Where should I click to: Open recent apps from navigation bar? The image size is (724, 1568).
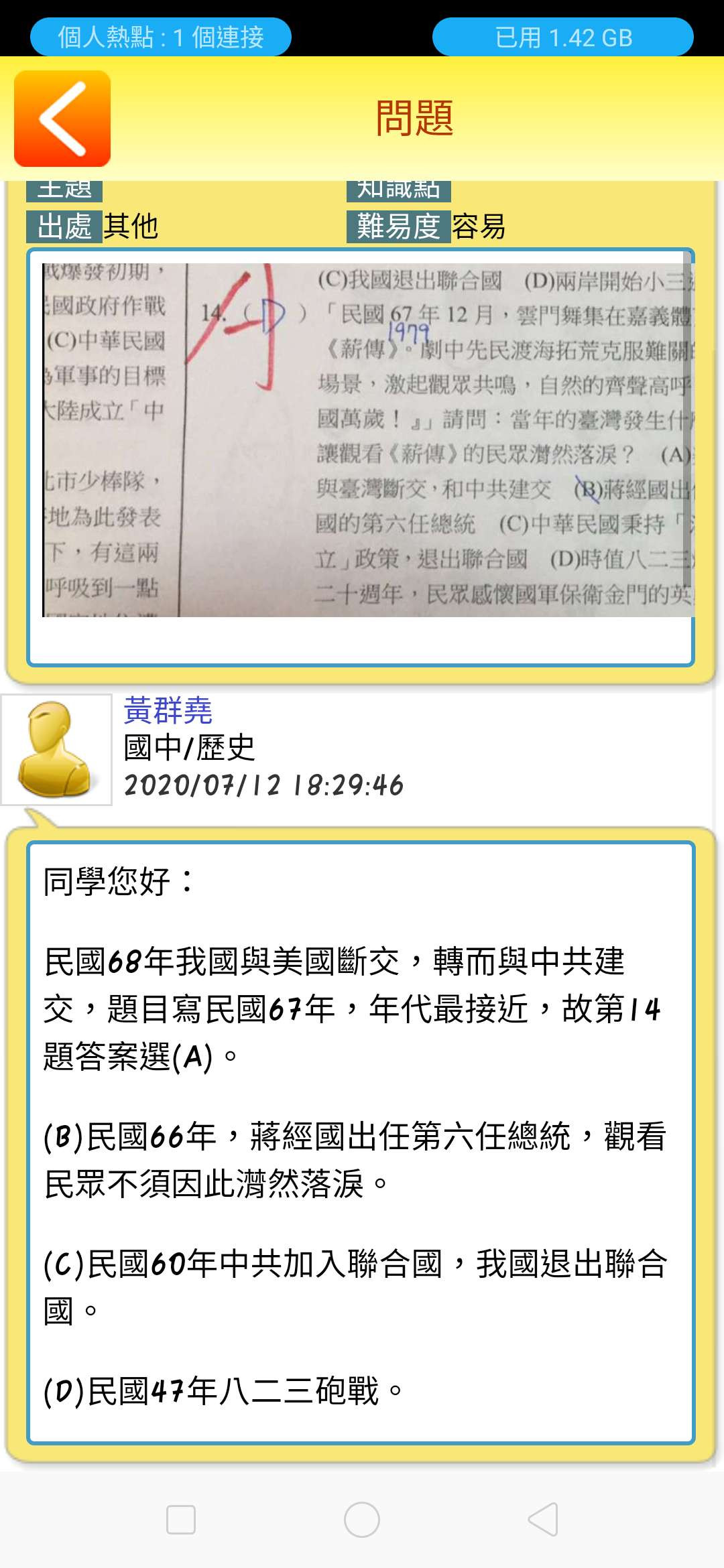tap(181, 1519)
